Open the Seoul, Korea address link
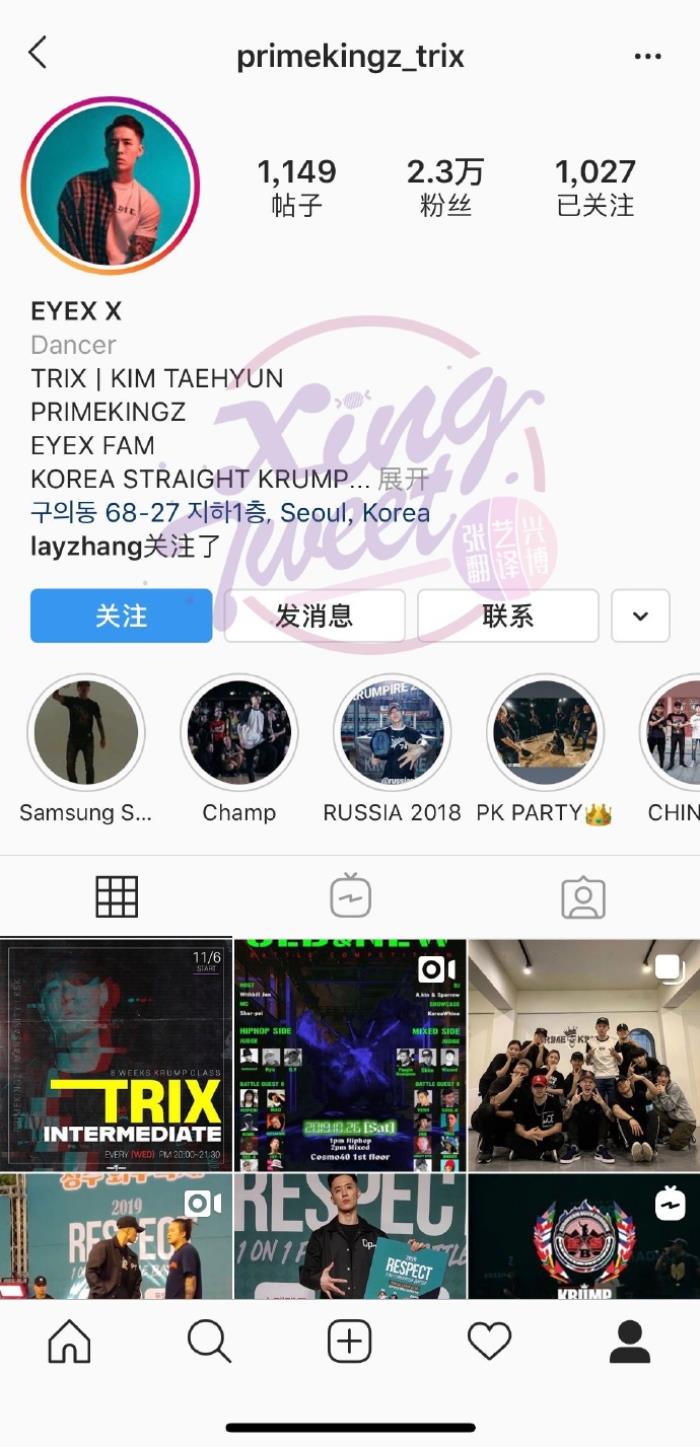The height and width of the screenshot is (1447, 700). click(230, 513)
